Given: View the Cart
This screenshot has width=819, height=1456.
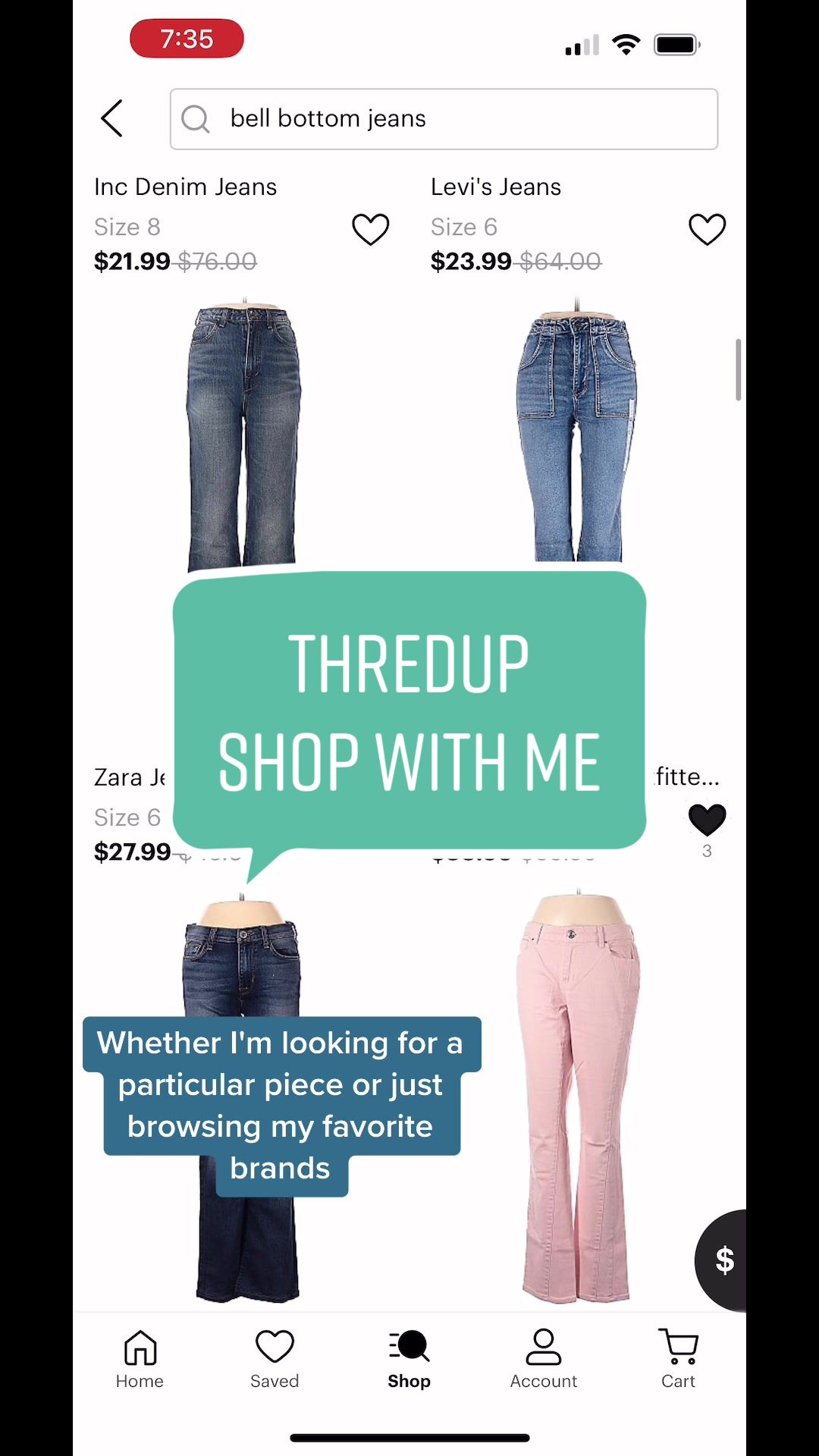Looking at the screenshot, I should tap(679, 1359).
